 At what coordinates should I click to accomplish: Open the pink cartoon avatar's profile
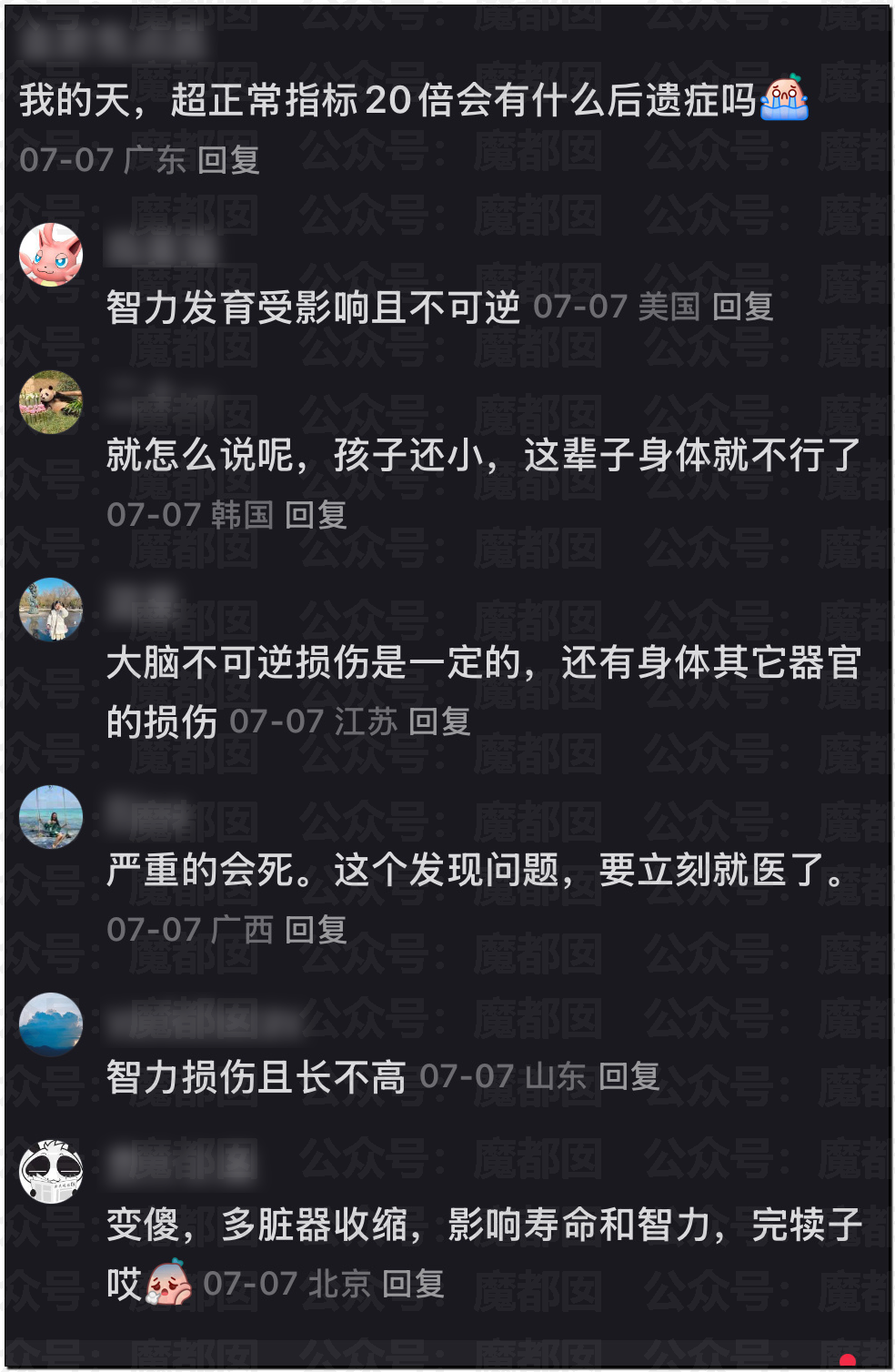(51, 255)
